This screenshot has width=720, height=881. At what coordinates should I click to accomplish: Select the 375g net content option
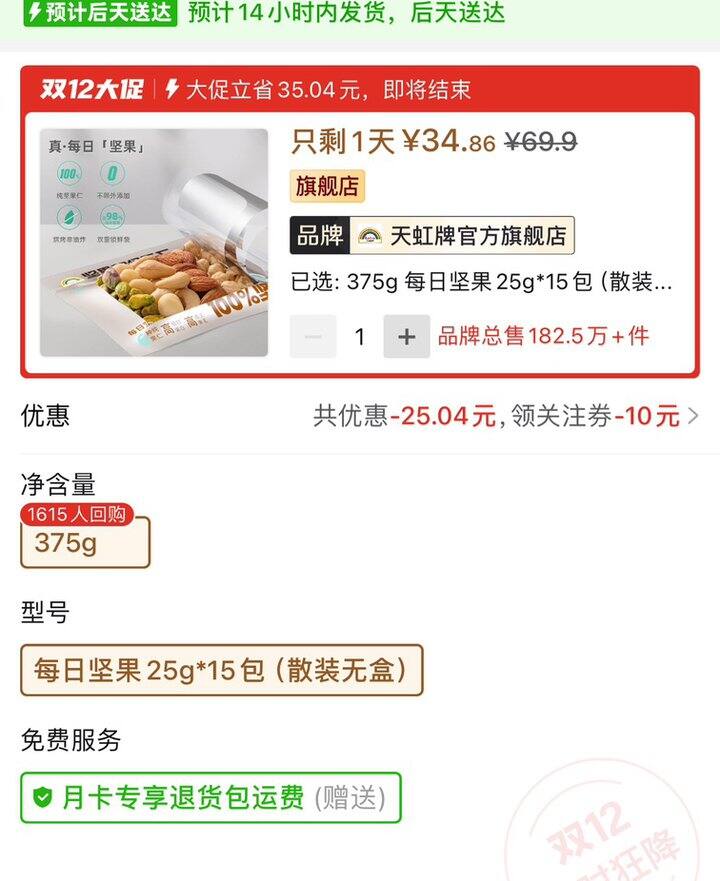click(x=85, y=543)
